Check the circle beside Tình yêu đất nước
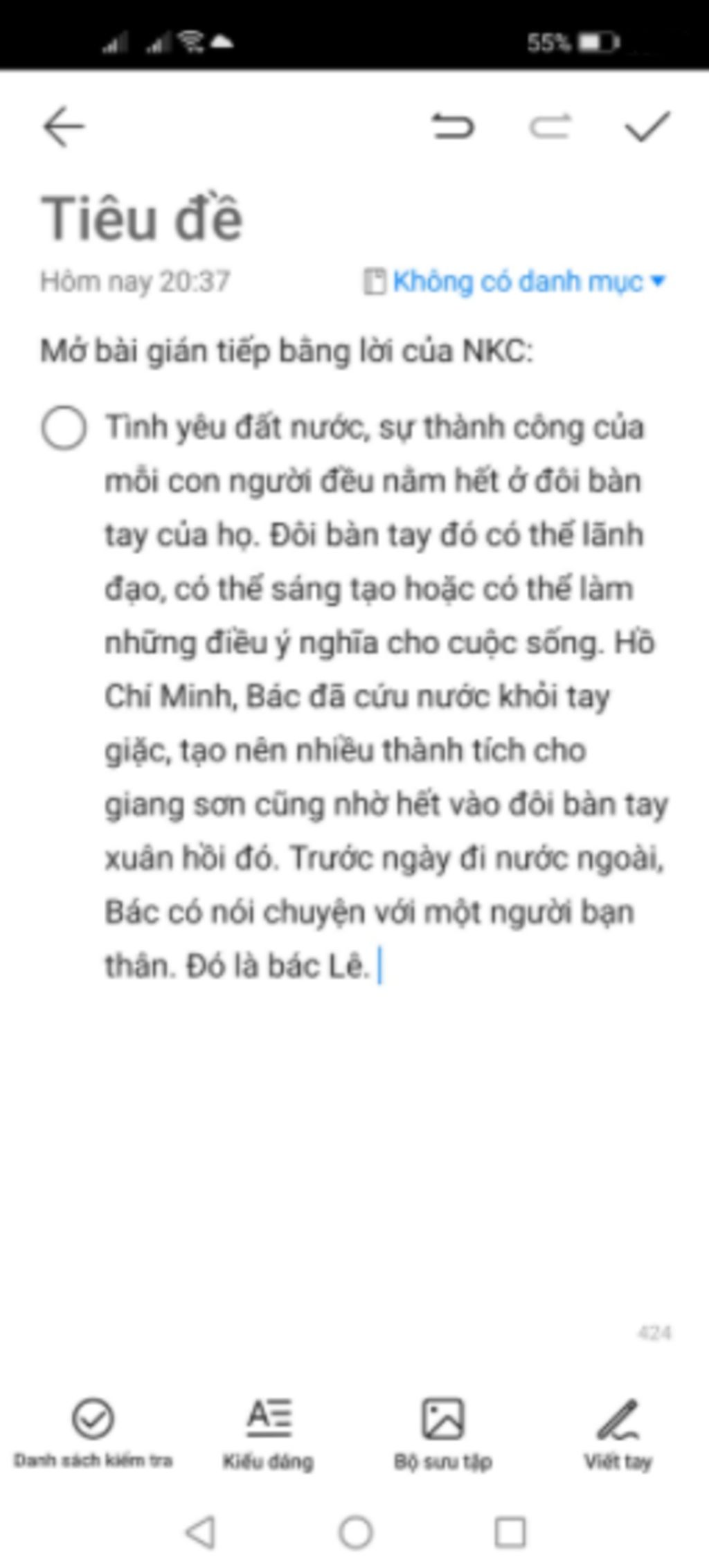This screenshot has width=709, height=1568. pyautogui.click(x=64, y=428)
